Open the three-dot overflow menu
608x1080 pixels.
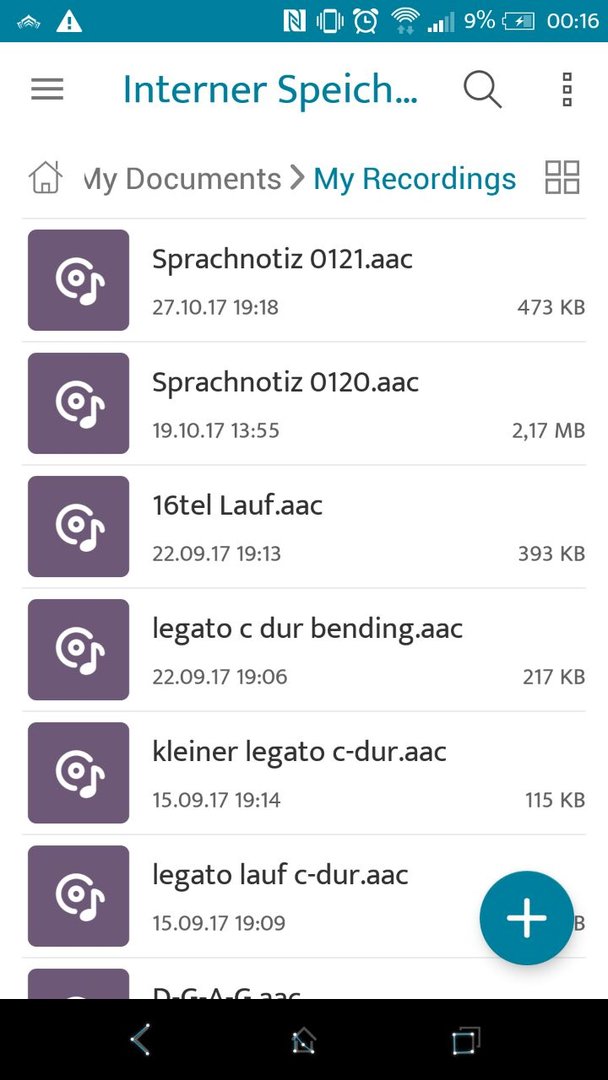click(567, 90)
